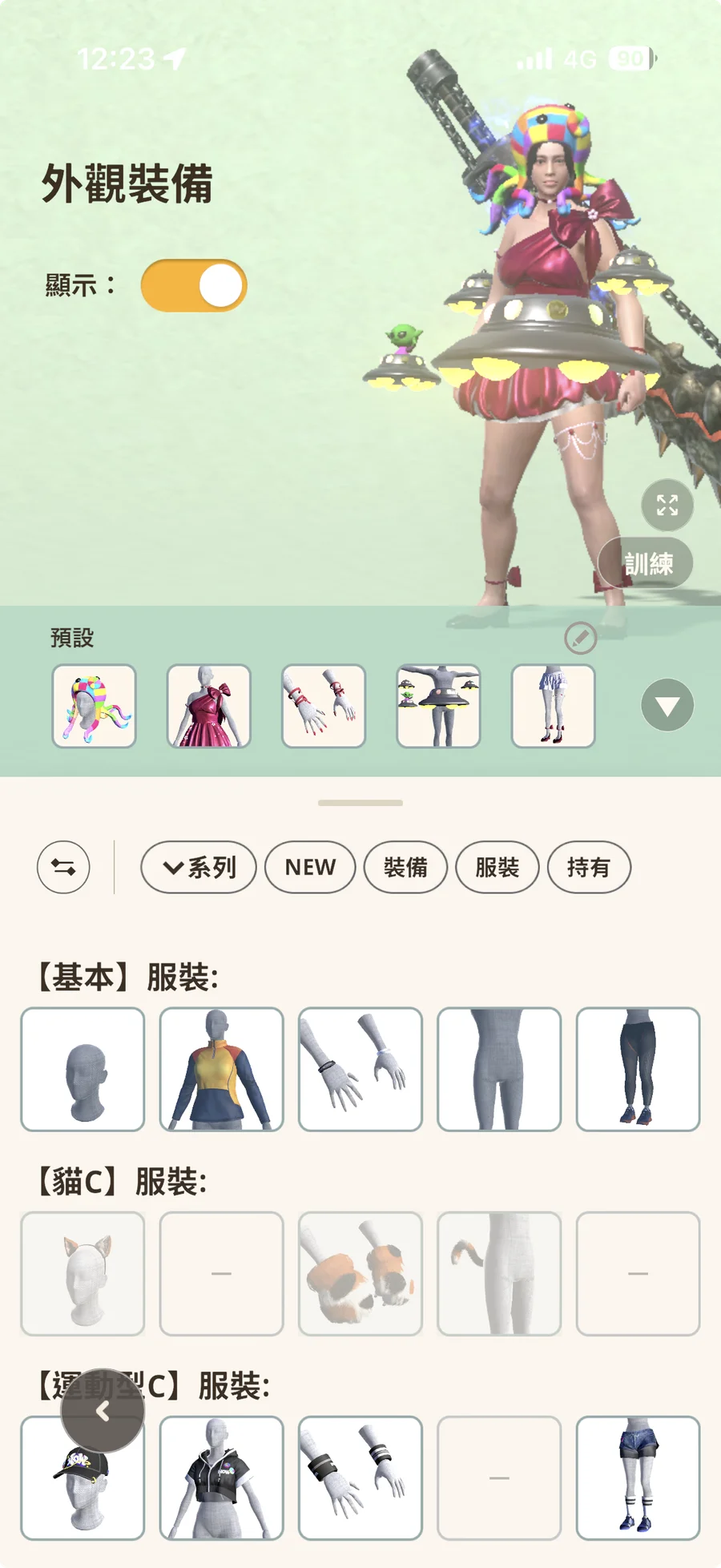Select the UFO waist preset
Screen dimensions: 721x1568
coord(438,706)
